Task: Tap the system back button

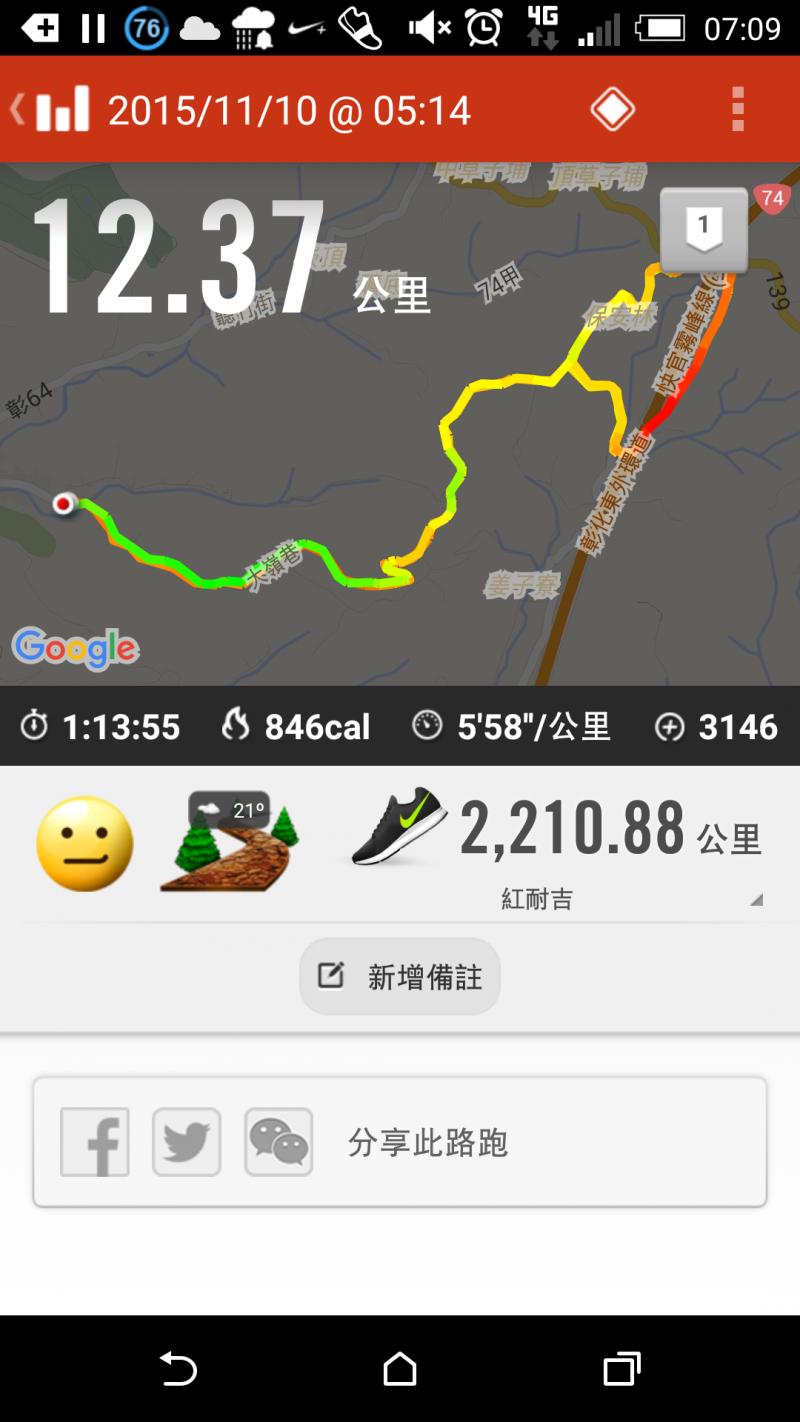Action: [179, 1369]
